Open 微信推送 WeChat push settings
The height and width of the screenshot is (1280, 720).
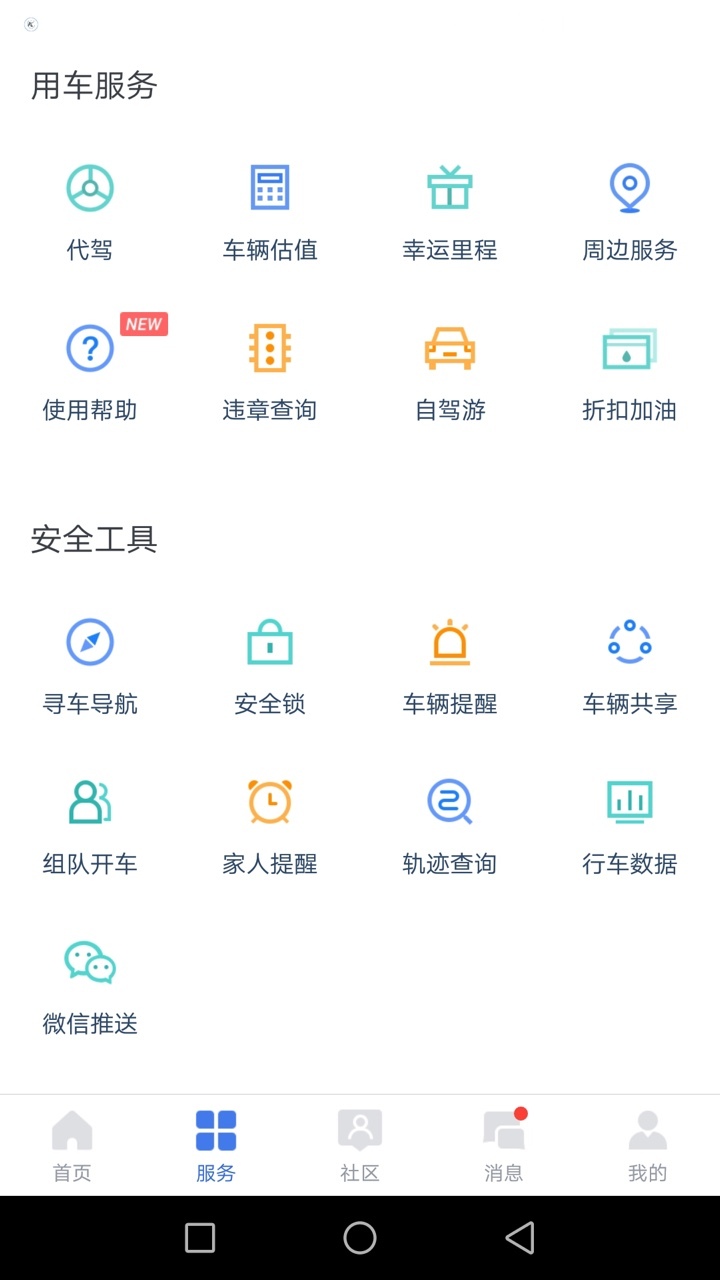(90, 986)
